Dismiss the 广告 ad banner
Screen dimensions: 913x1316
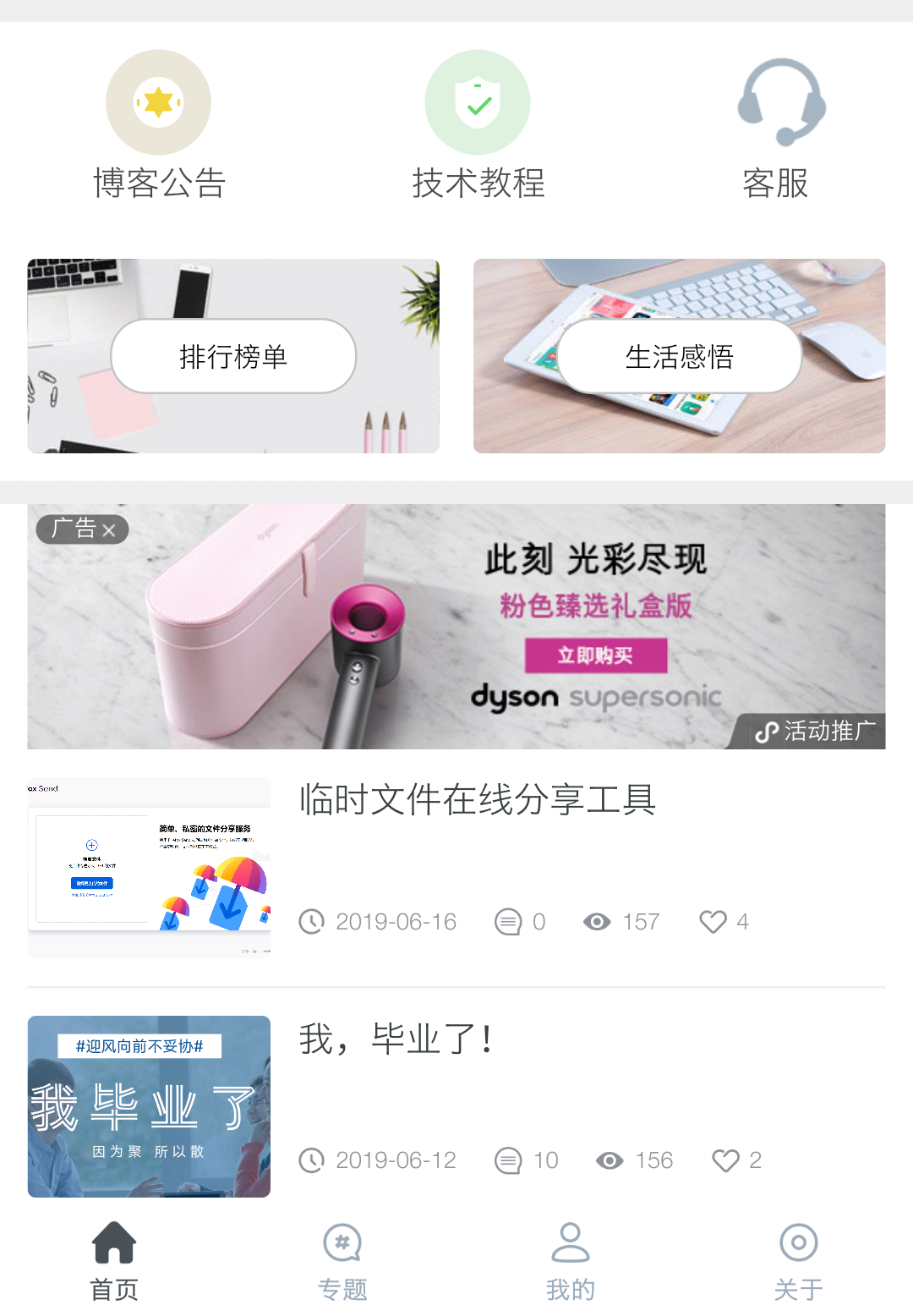tap(108, 530)
